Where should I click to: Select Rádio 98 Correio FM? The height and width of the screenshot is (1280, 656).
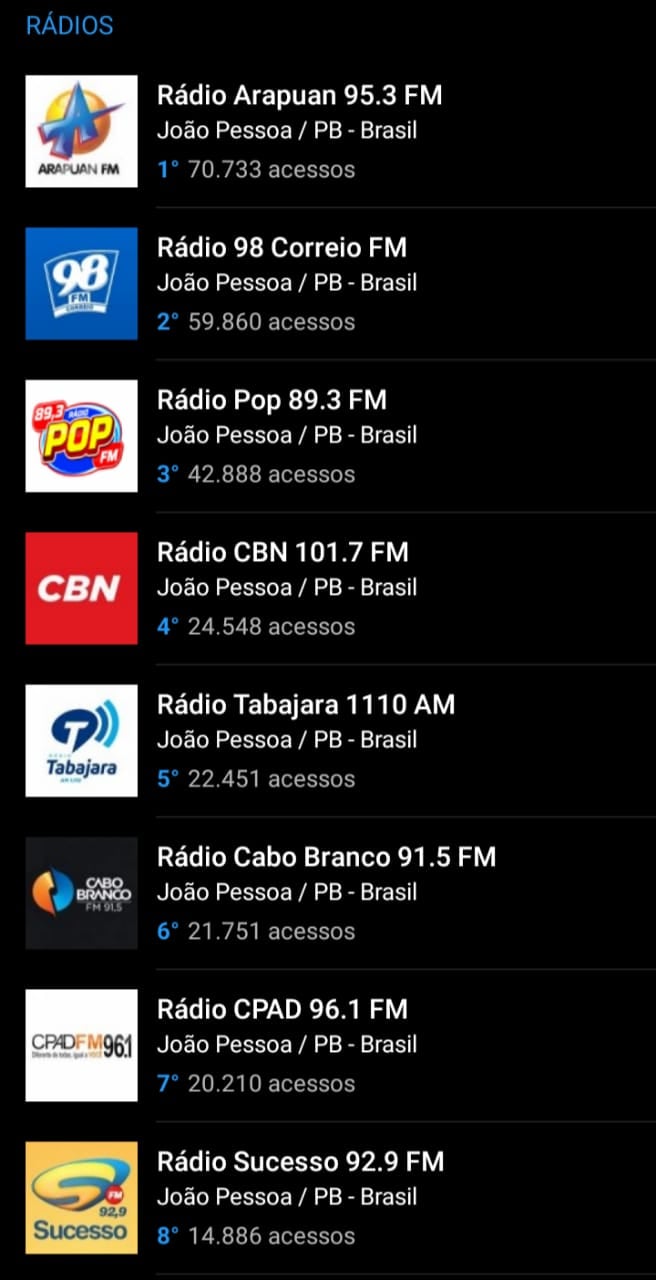(328, 284)
